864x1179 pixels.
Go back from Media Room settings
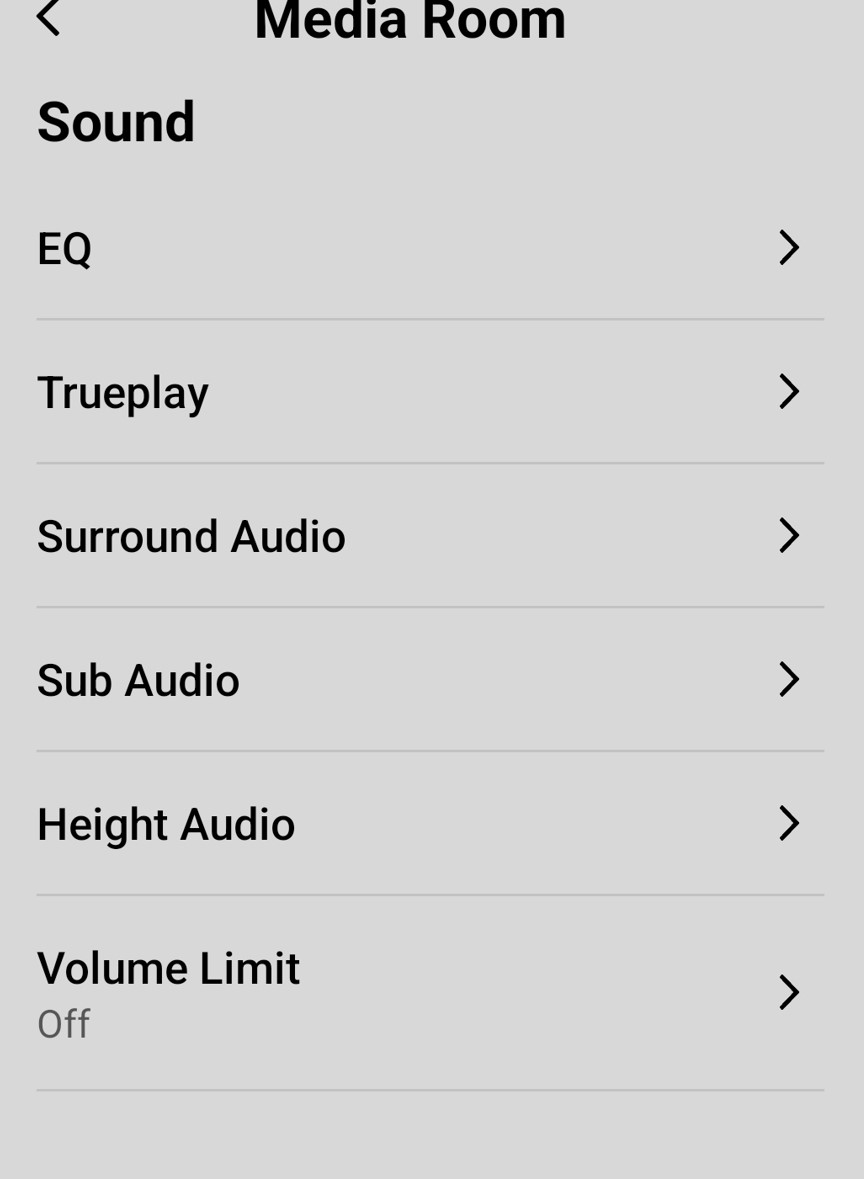(48, 18)
